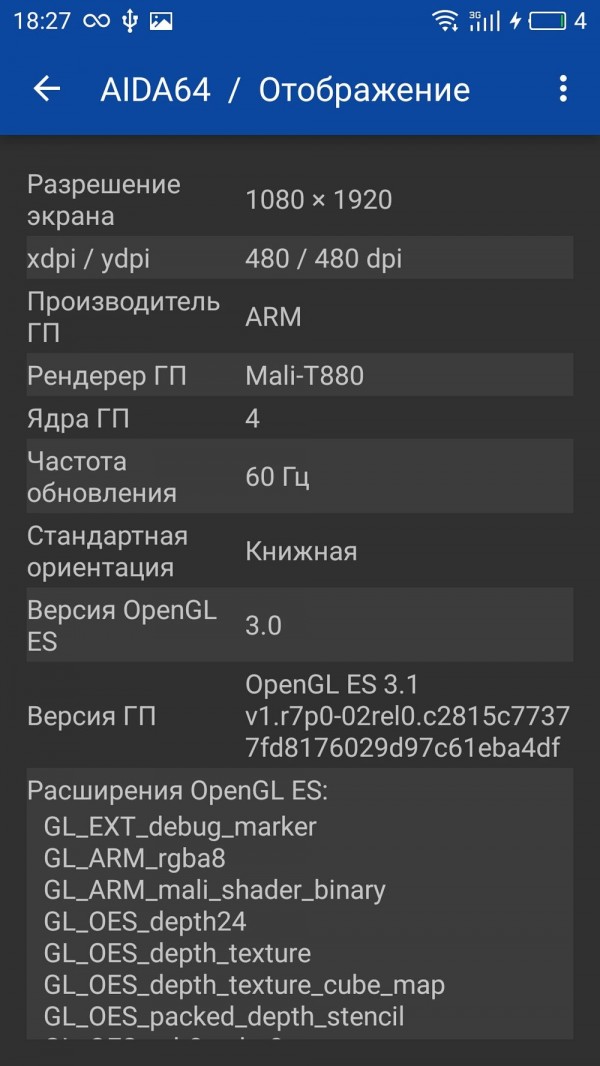This screenshot has width=600, height=1066.
Task: Open the three-dot overflow menu
Action: [x=563, y=89]
